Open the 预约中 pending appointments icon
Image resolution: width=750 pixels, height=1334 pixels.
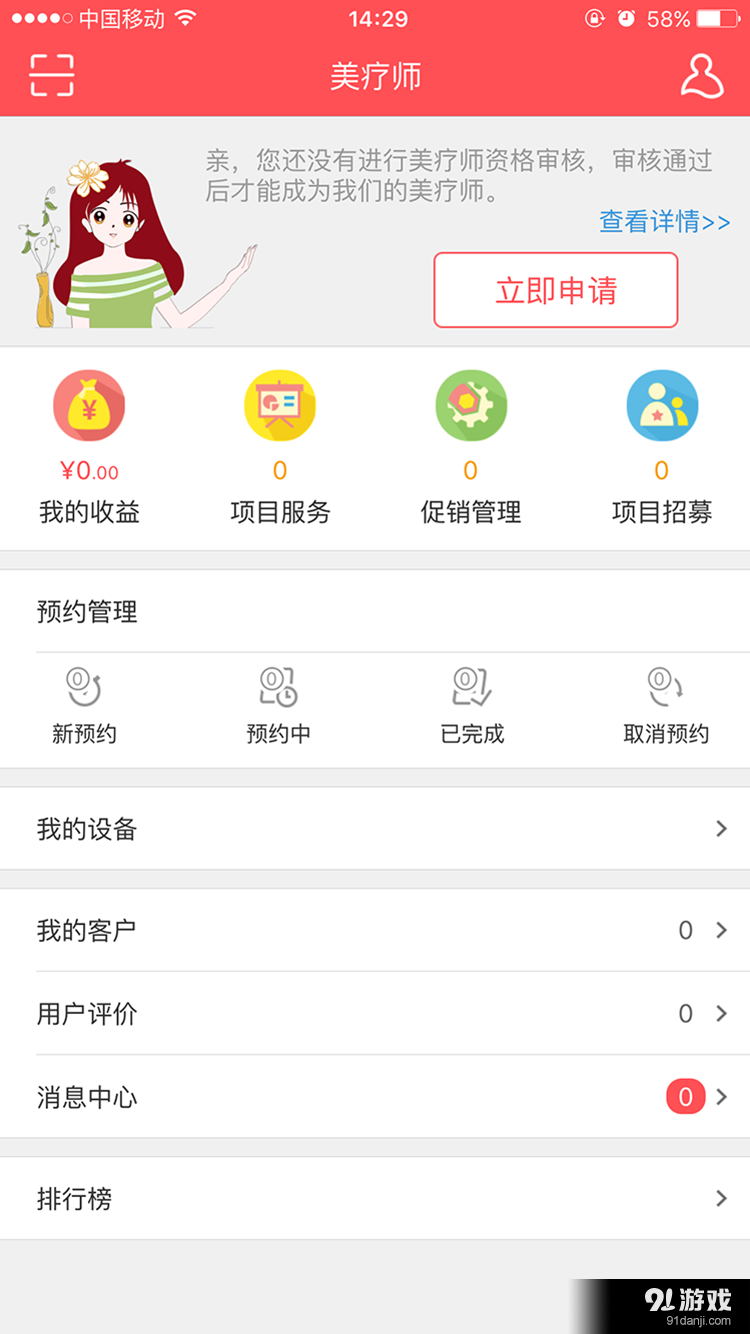278,687
